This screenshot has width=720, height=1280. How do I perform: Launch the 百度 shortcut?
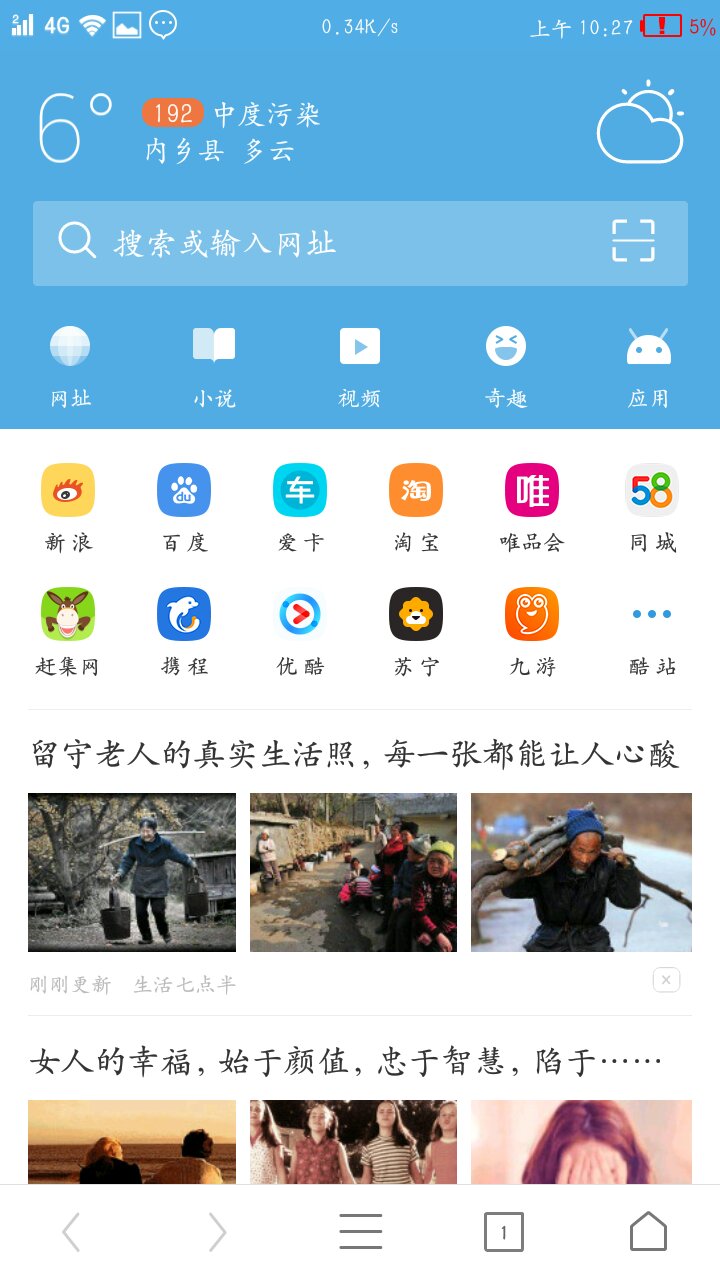coord(184,508)
